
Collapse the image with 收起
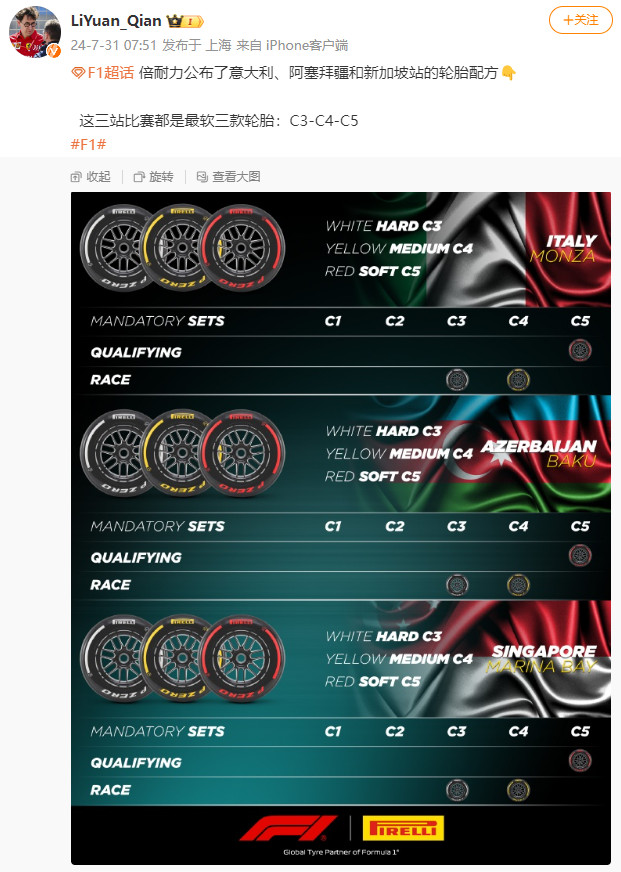click(x=91, y=176)
